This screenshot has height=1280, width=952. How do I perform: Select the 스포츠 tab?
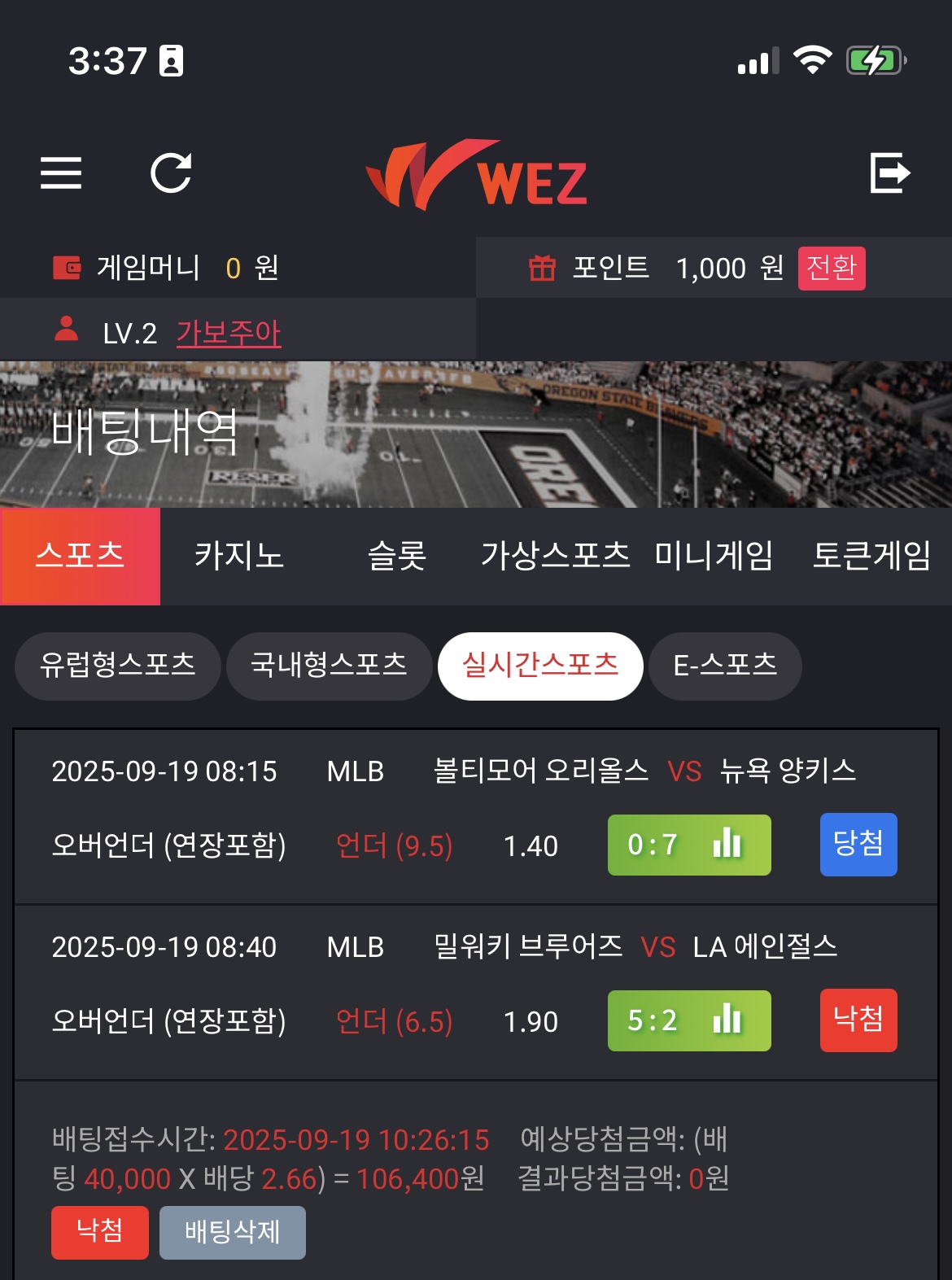click(80, 557)
